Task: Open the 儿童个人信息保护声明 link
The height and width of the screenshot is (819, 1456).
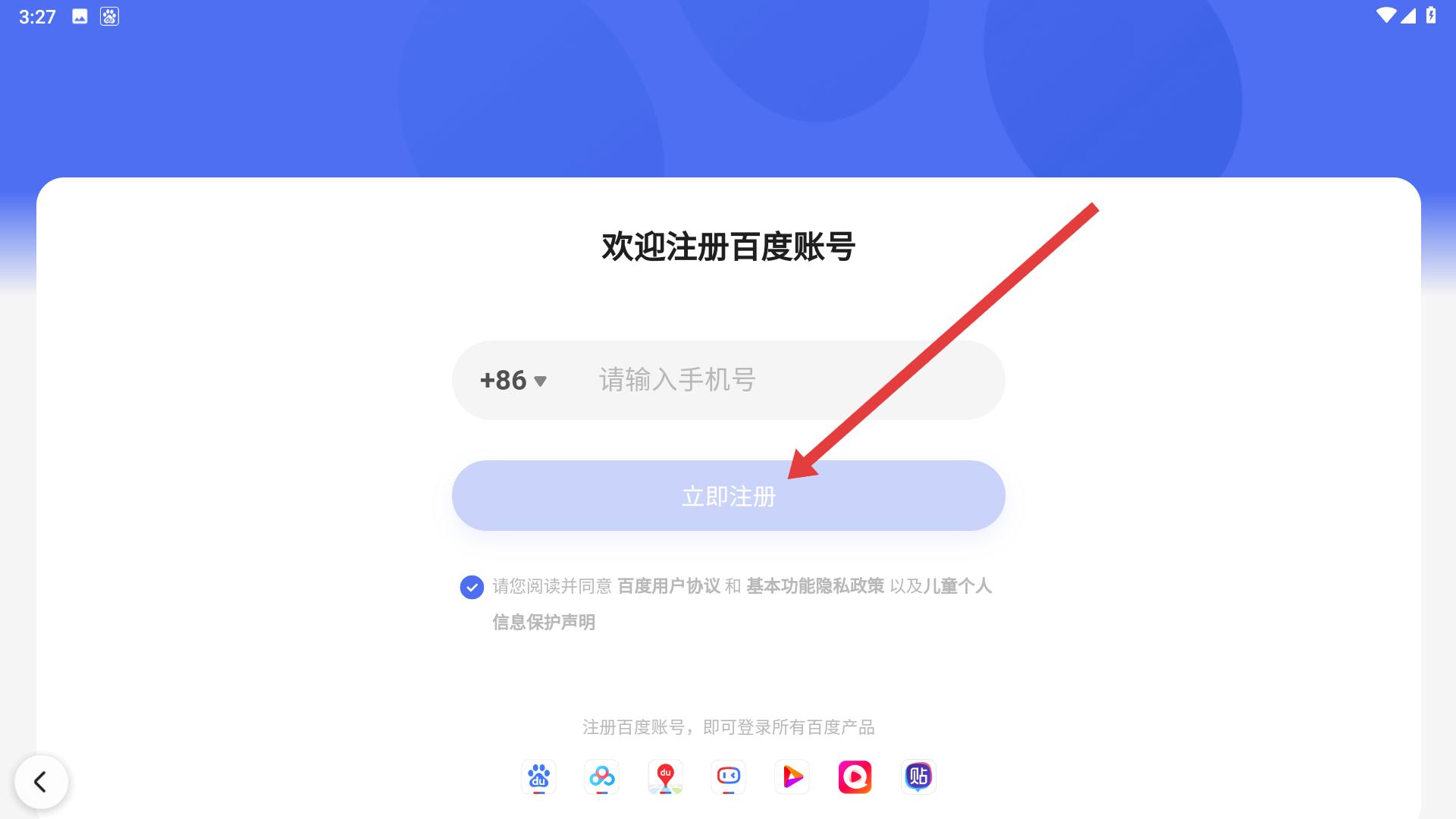Action: (x=957, y=586)
